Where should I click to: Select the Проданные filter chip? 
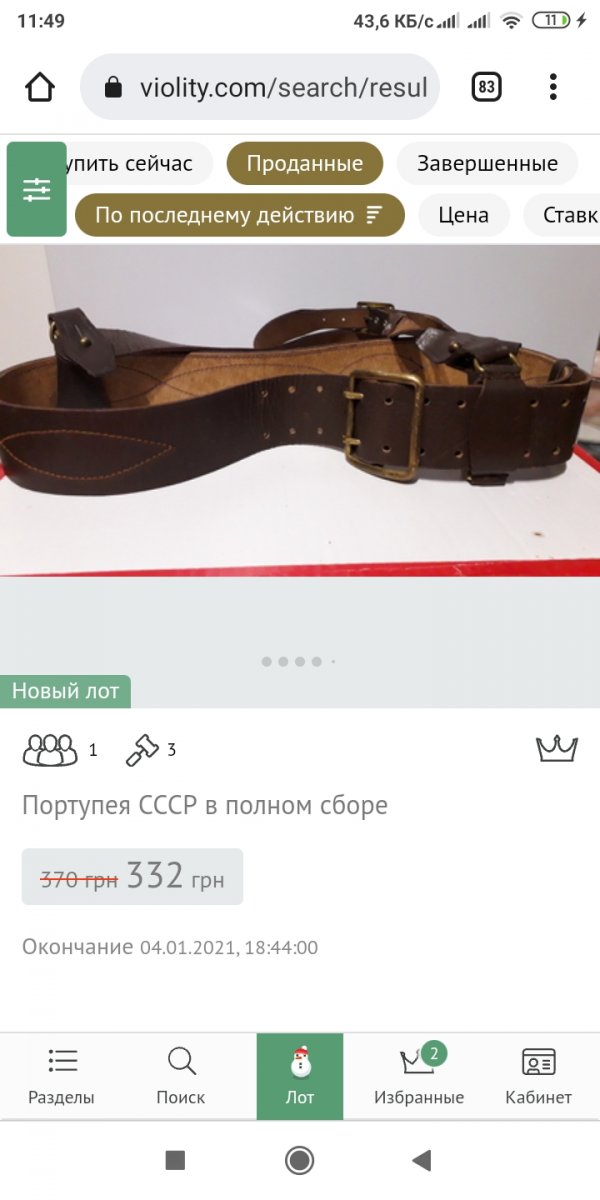tap(304, 164)
